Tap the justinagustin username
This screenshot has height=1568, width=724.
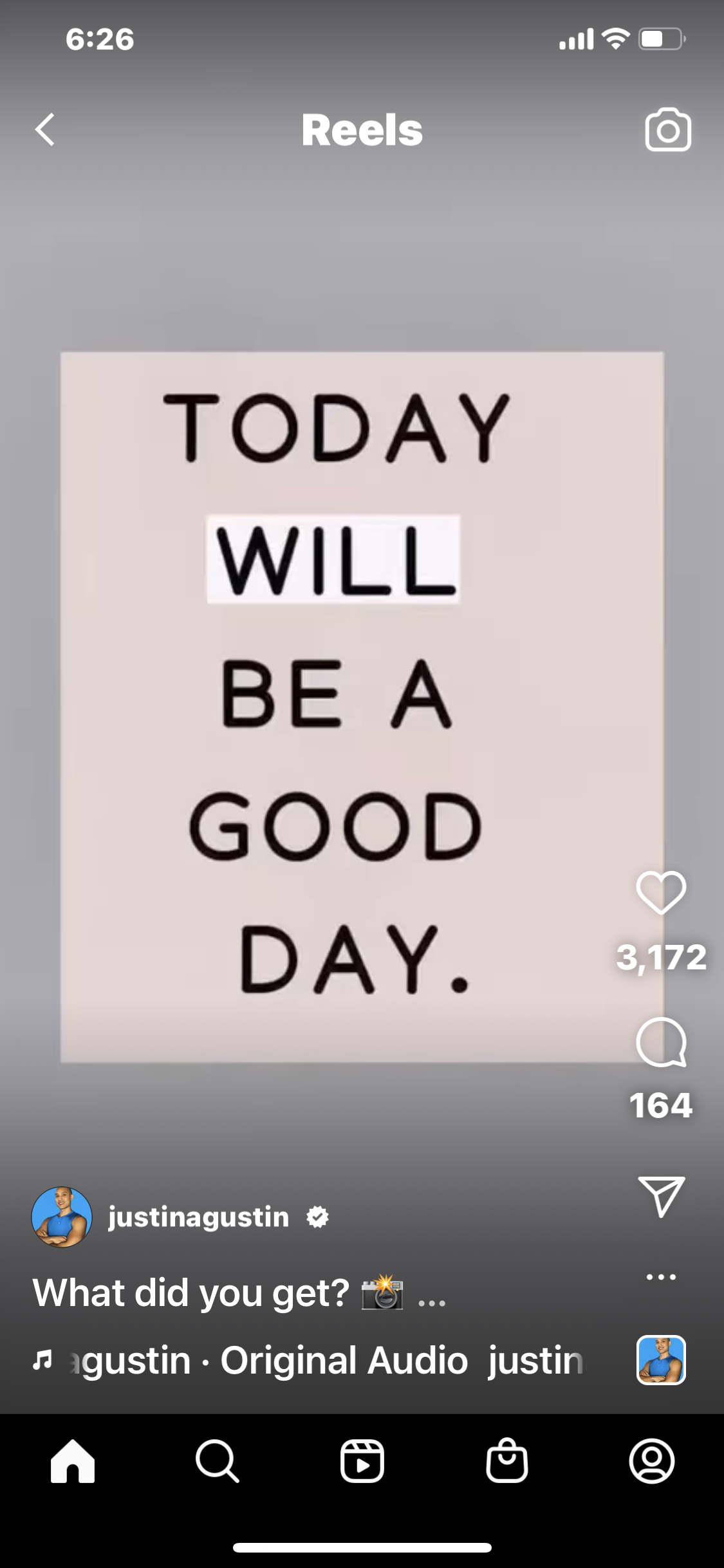[x=198, y=1217]
